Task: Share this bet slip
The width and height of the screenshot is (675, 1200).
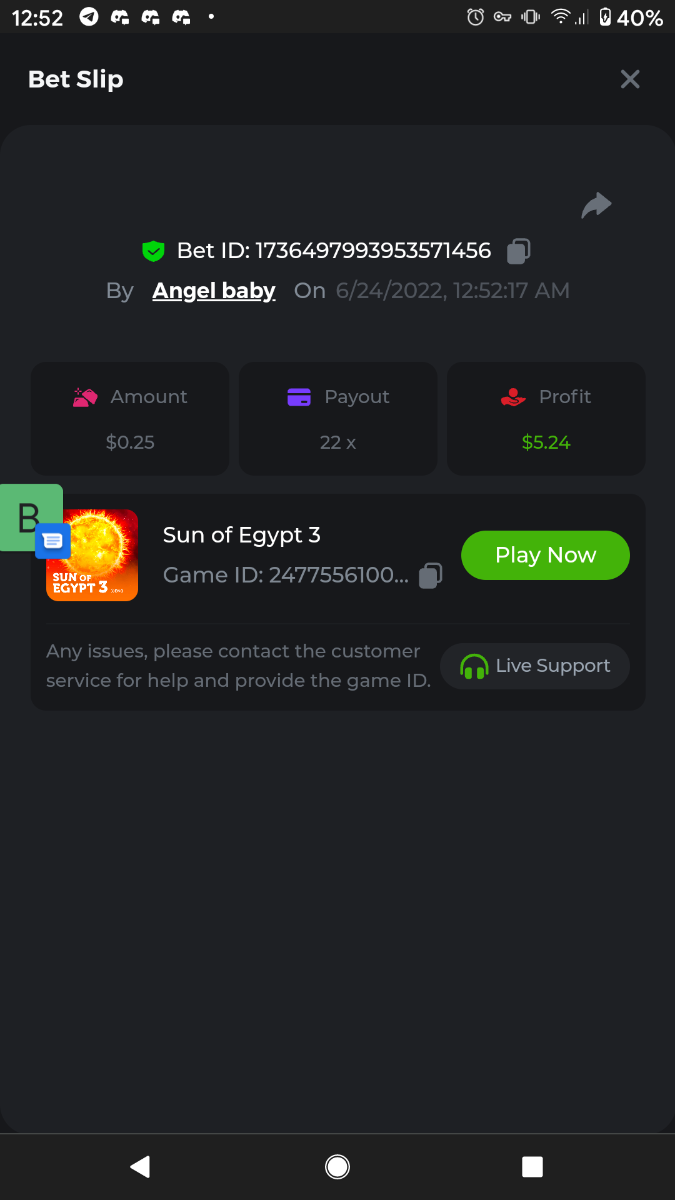Action: point(596,206)
